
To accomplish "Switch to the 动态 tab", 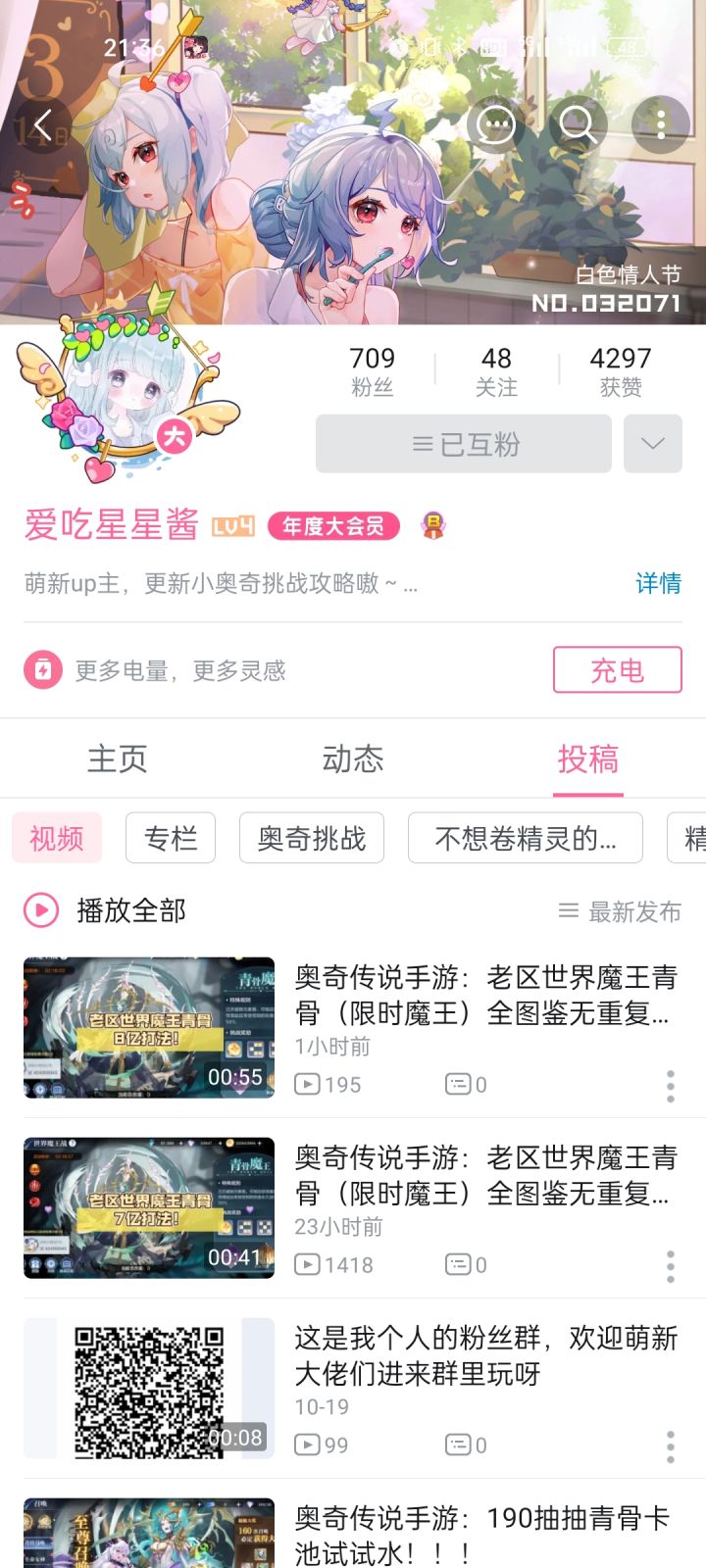I will pyautogui.click(x=355, y=759).
